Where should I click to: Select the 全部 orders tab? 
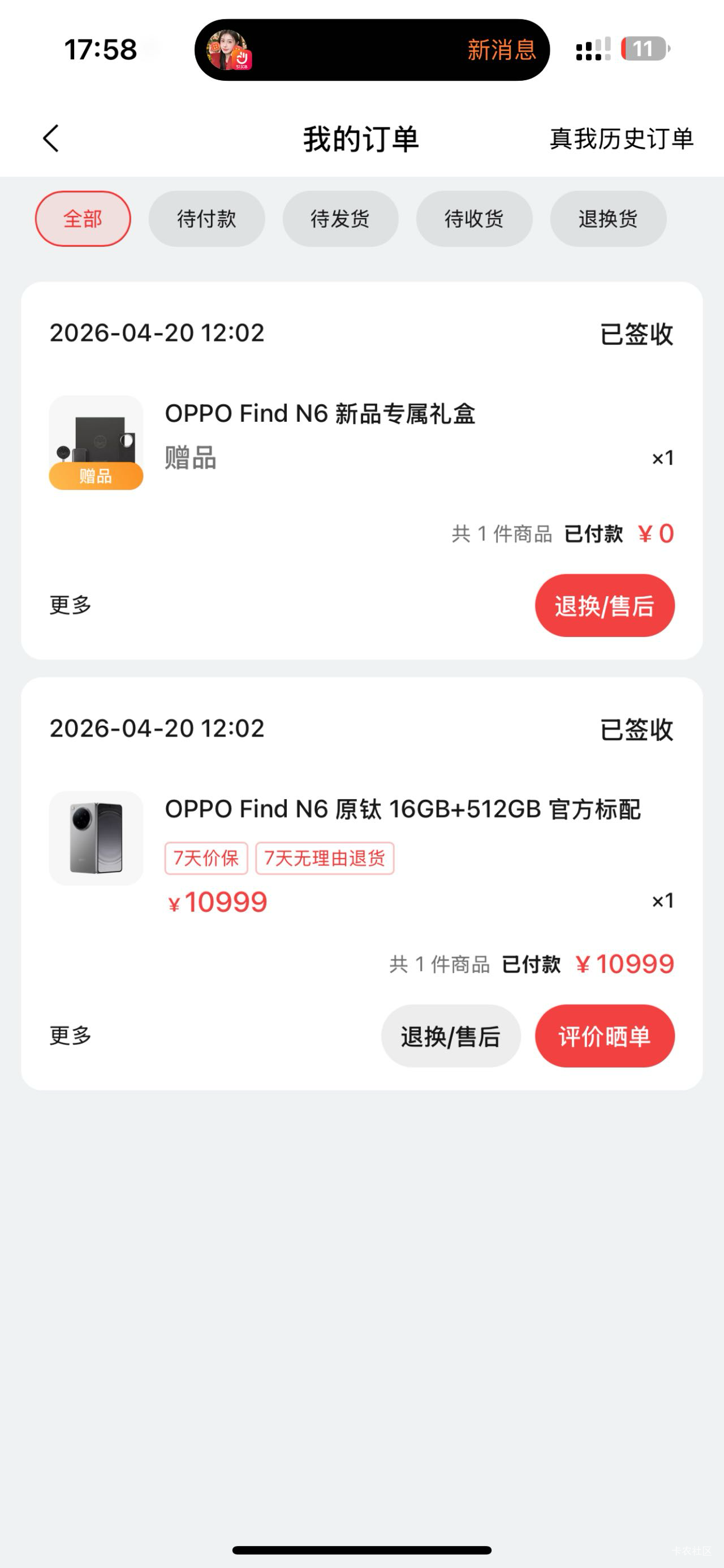(83, 219)
